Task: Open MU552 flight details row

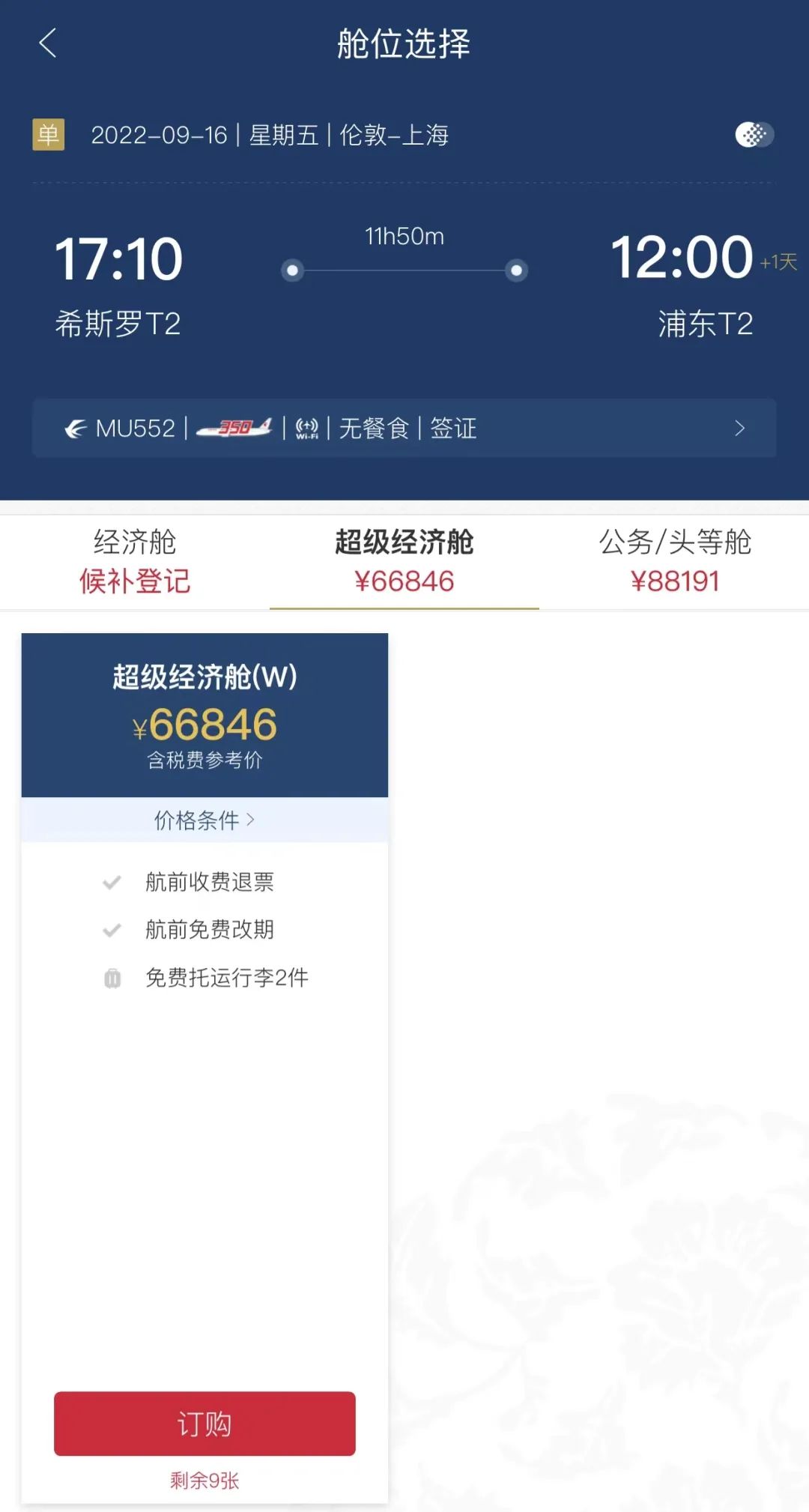Action: coord(404,429)
